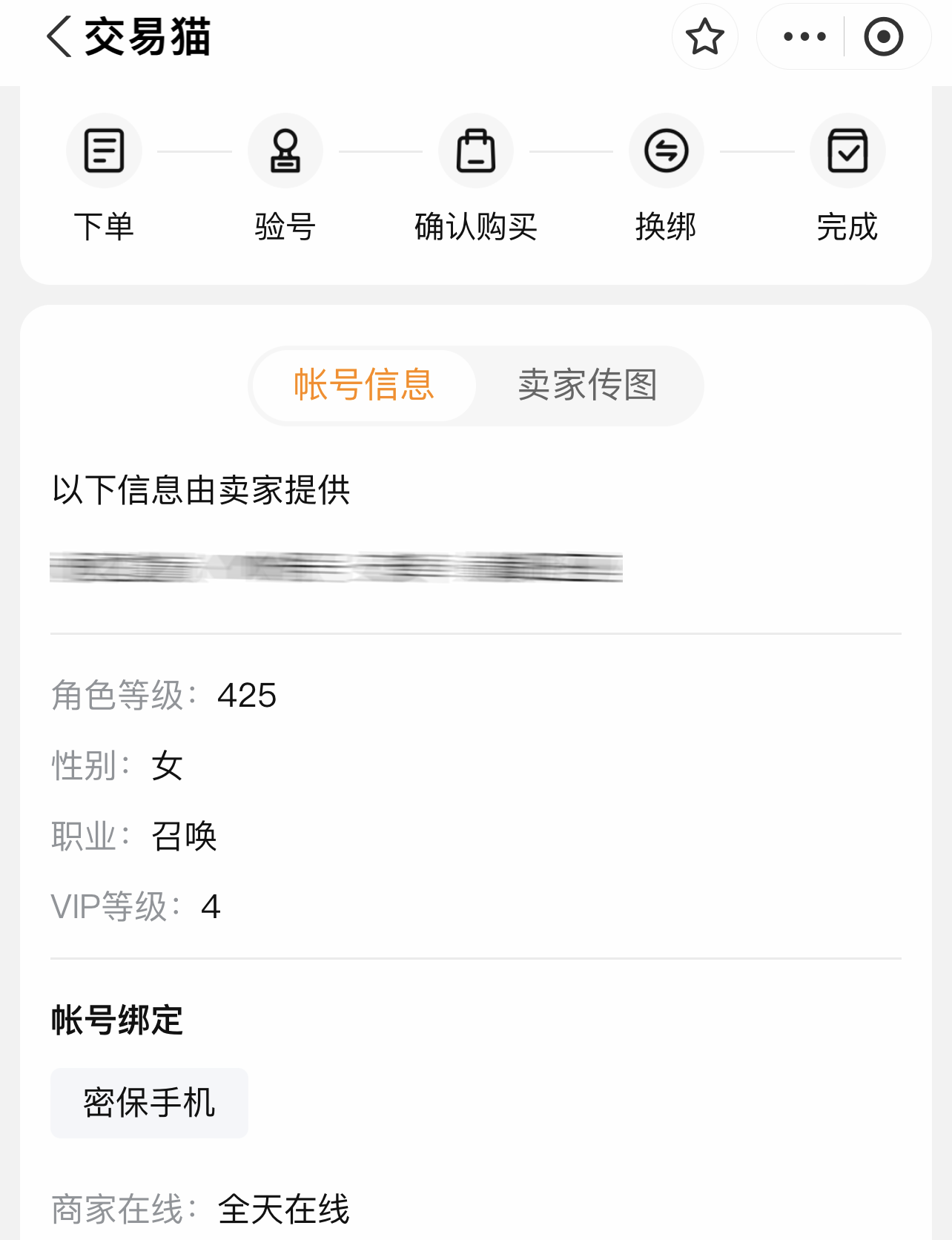This screenshot has height=1240, width=952.
Task: Select the 帐号信息 tab
Action: pos(364,385)
